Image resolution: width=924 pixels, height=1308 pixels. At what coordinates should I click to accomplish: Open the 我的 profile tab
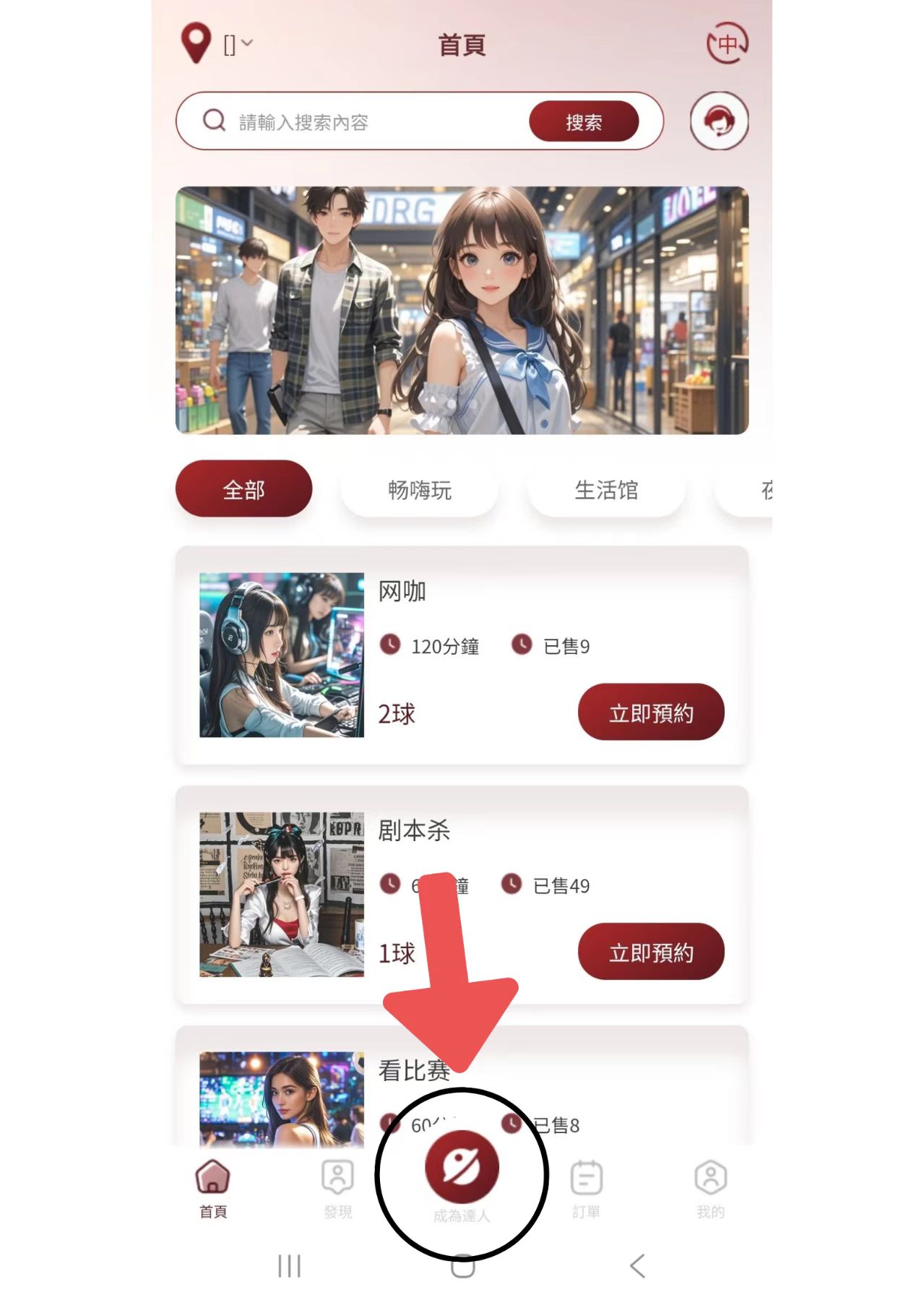coord(710,1188)
